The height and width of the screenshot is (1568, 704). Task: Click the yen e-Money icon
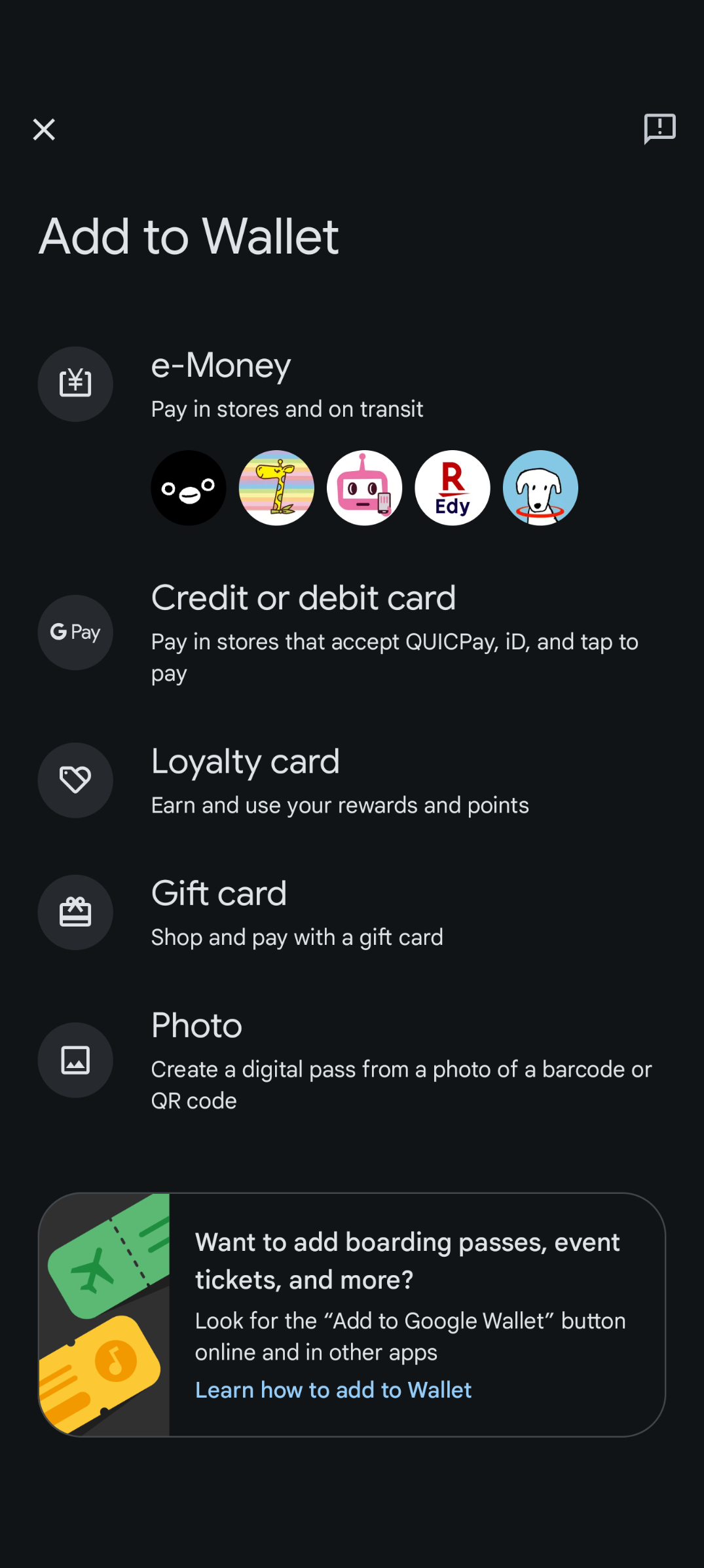point(75,384)
